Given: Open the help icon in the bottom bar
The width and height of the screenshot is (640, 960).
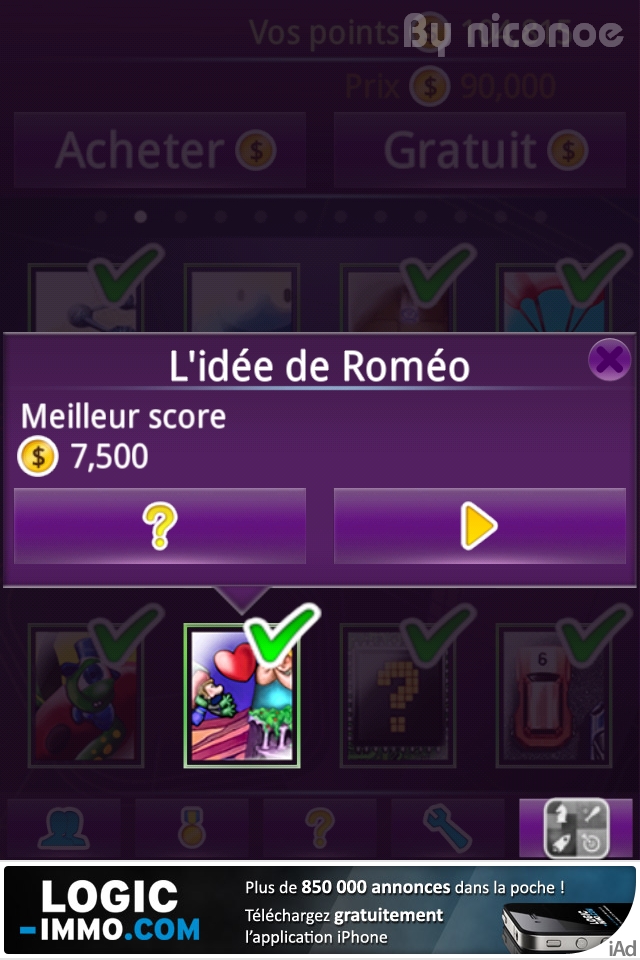Looking at the screenshot, I should coord(320,828).
